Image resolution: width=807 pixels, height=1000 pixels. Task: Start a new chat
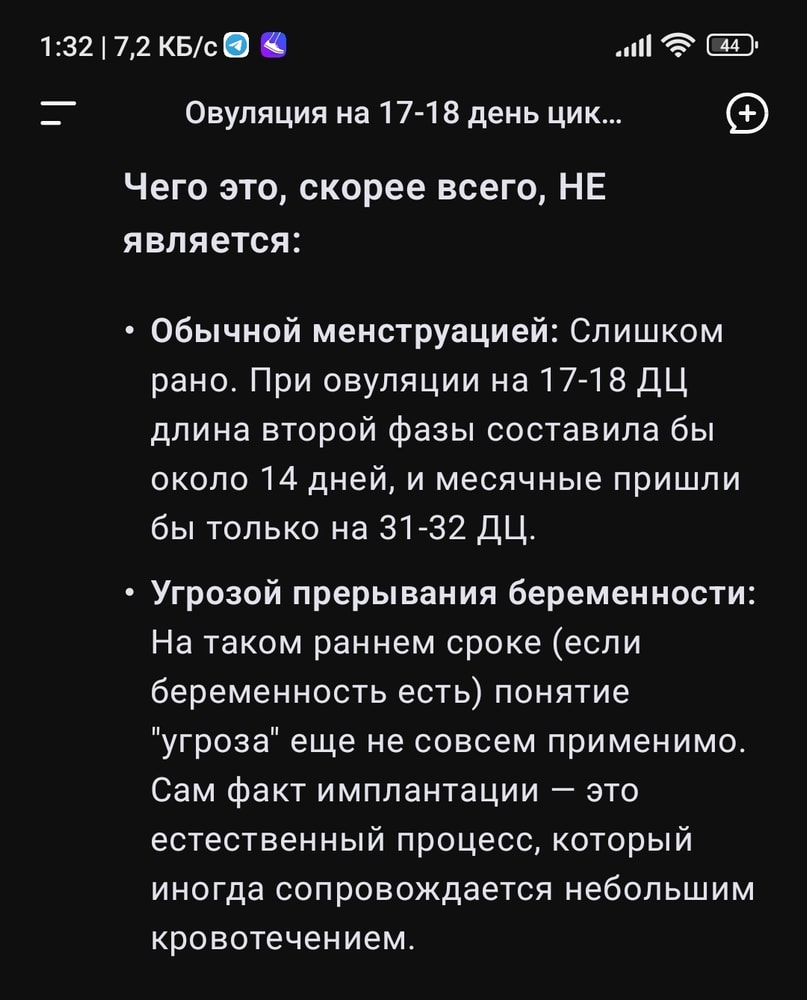tap(746, 113)
